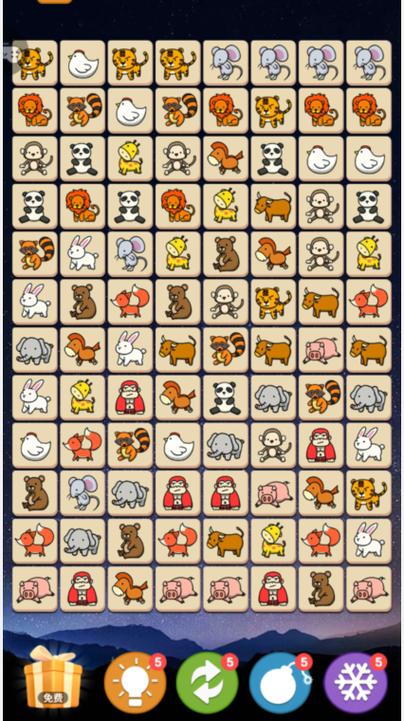Select the chicken tile between two tigers
This screenshot has width=404, height=721.
coord(83,63)
